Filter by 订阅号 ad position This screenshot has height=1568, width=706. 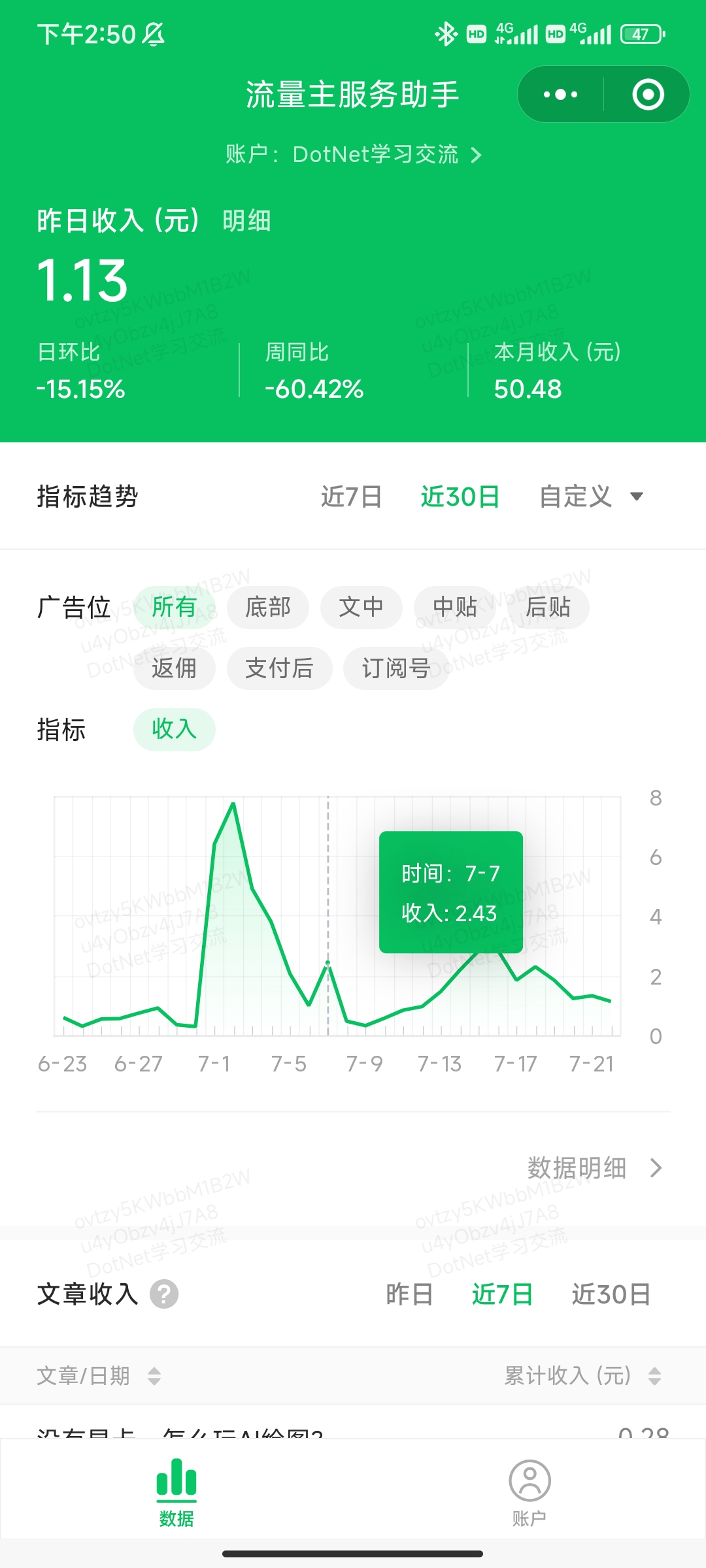(x=395, y=668)
